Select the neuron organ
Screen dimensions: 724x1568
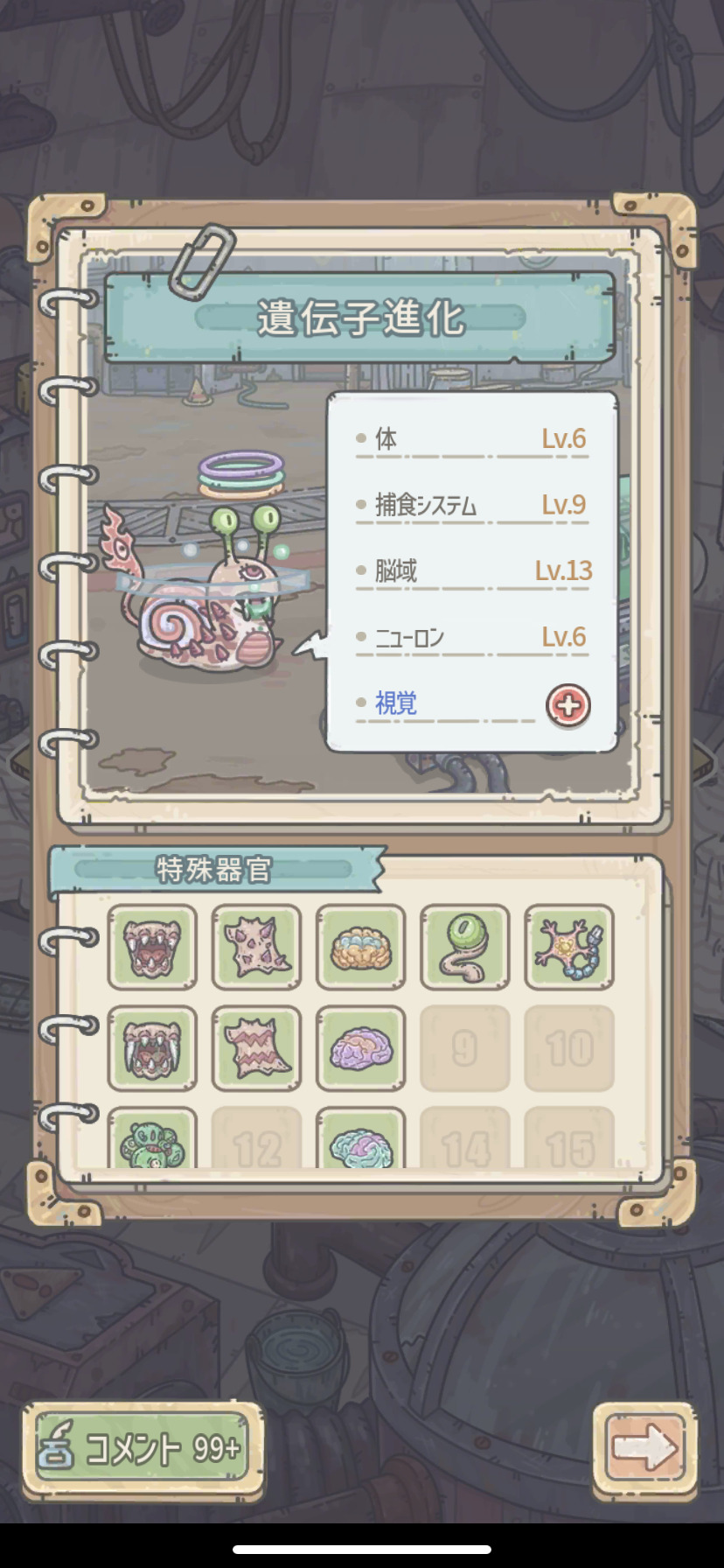point(569,947)
